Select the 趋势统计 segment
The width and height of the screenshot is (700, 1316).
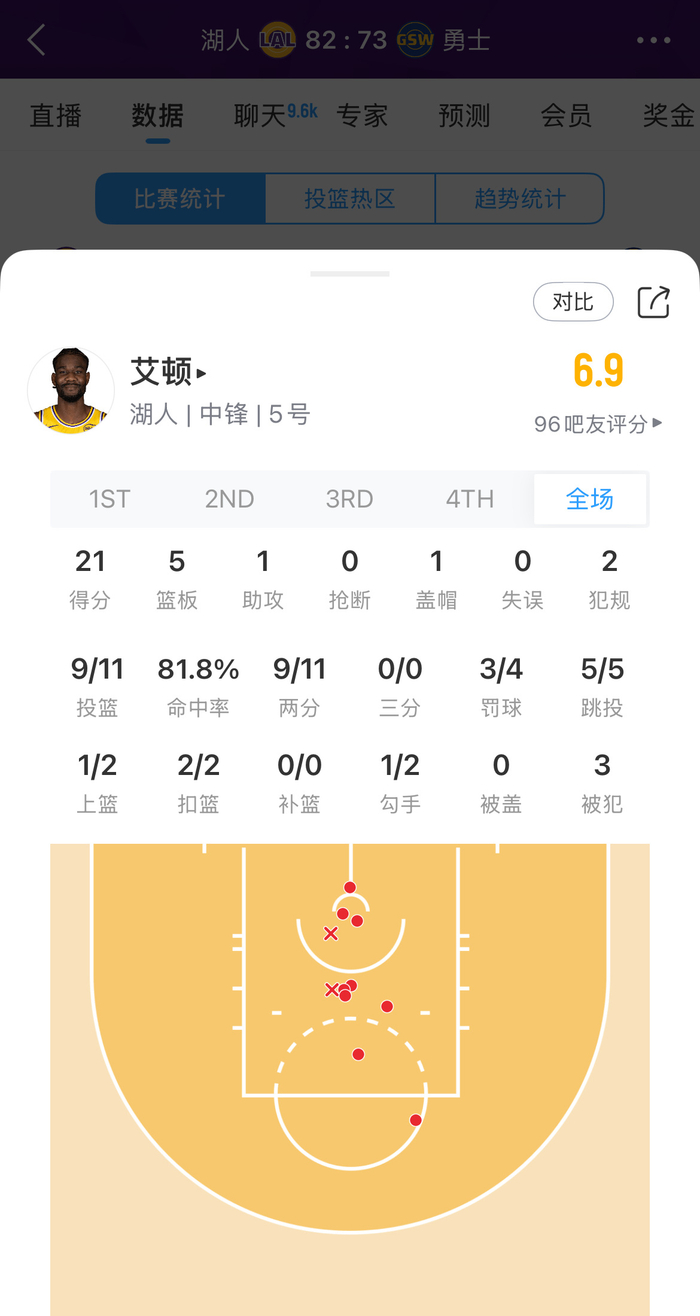(x=519, y=199)
